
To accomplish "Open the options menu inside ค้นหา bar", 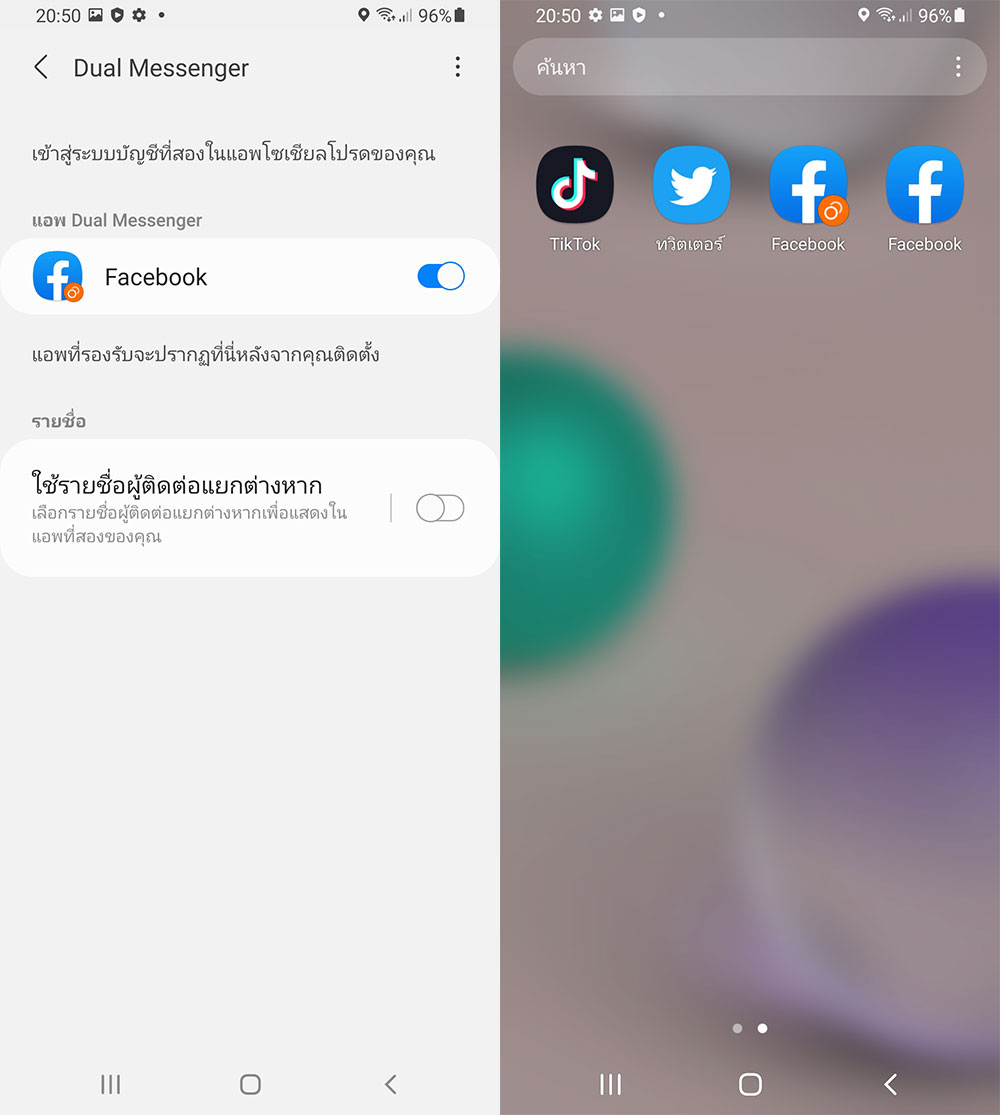I will coord(957,67).
